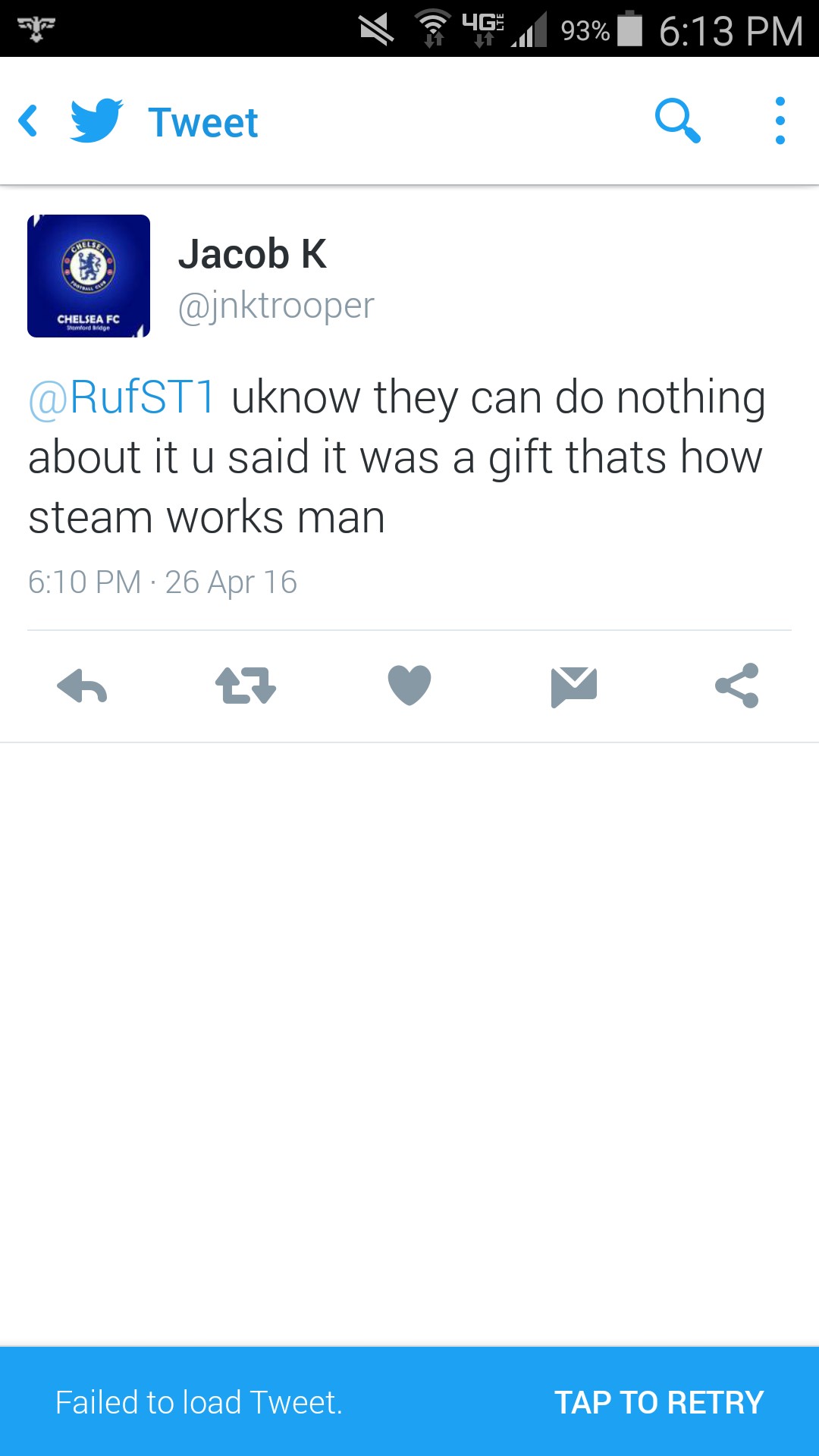Retweet Jacob K's tweet

246,686
